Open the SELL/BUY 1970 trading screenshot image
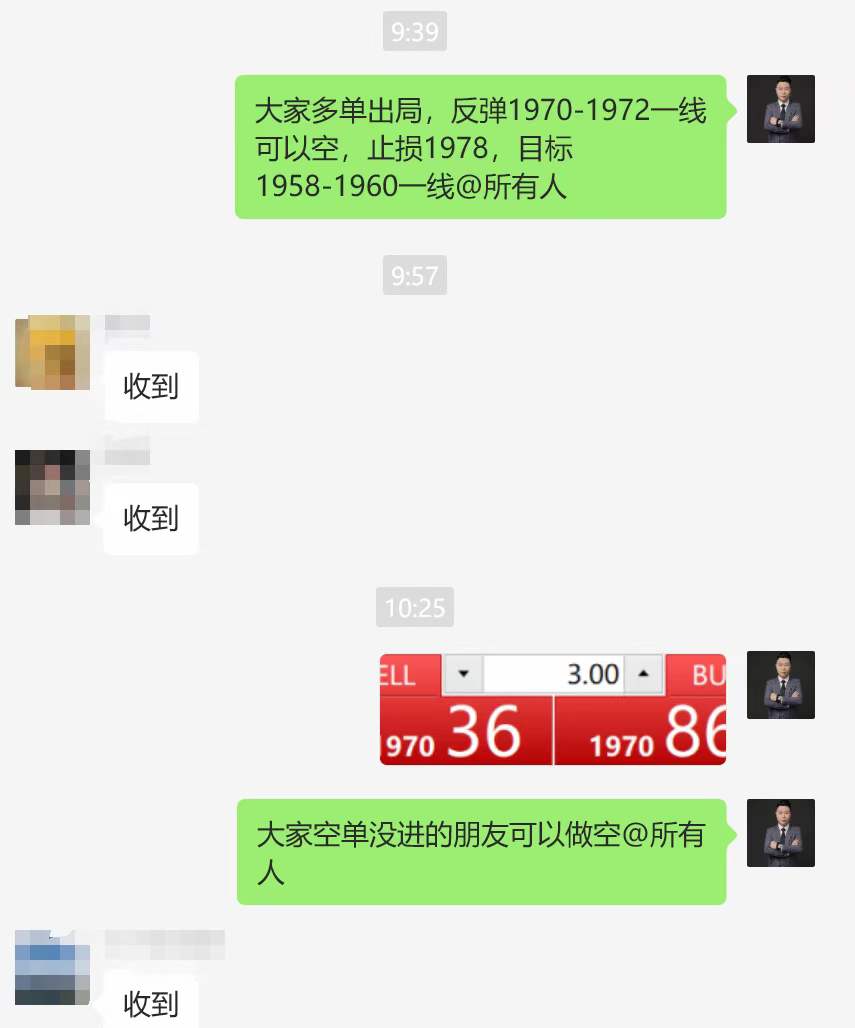855x1028 pixels. (x=552, y=710)
